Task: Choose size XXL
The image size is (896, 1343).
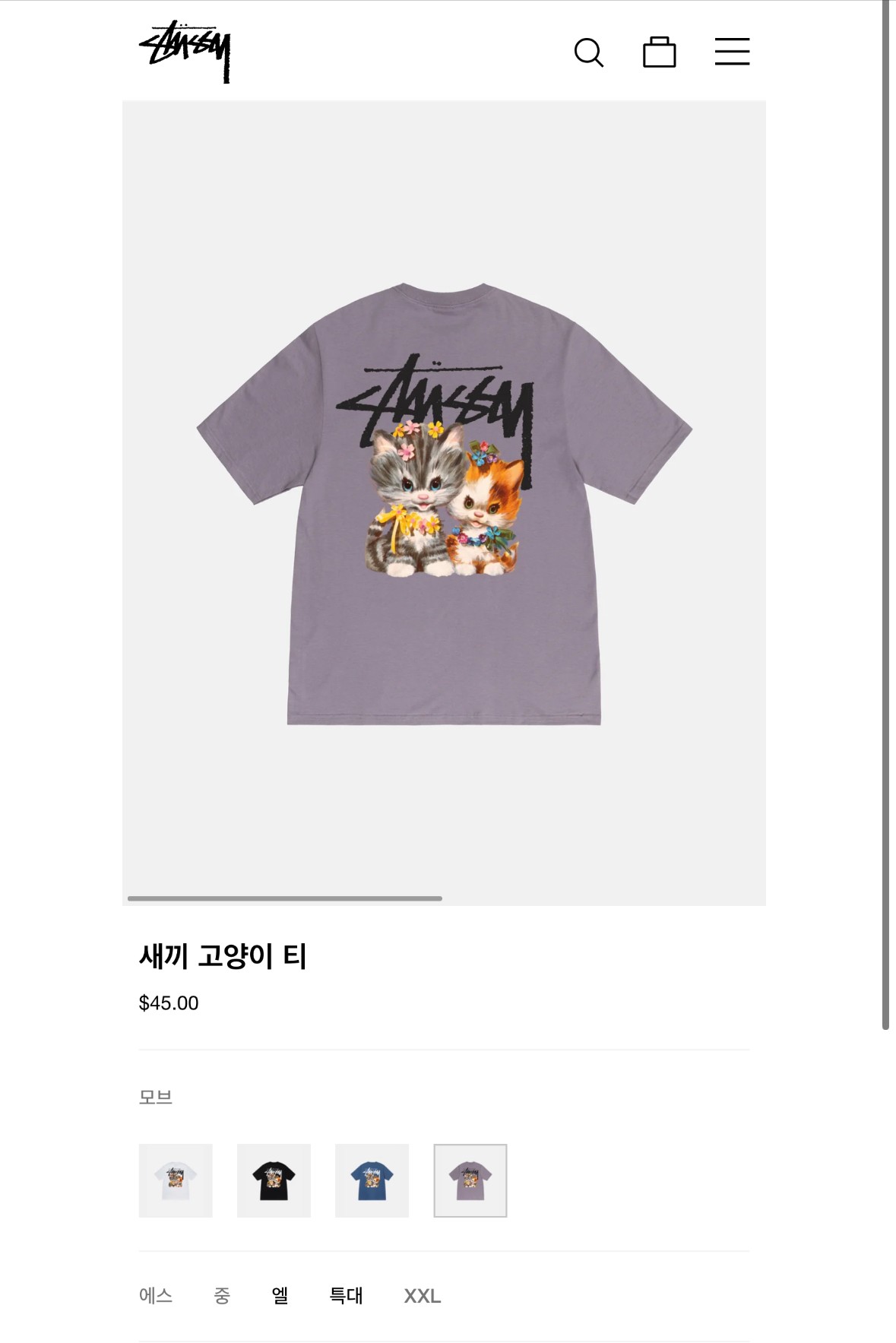Action: (423, 1296)
